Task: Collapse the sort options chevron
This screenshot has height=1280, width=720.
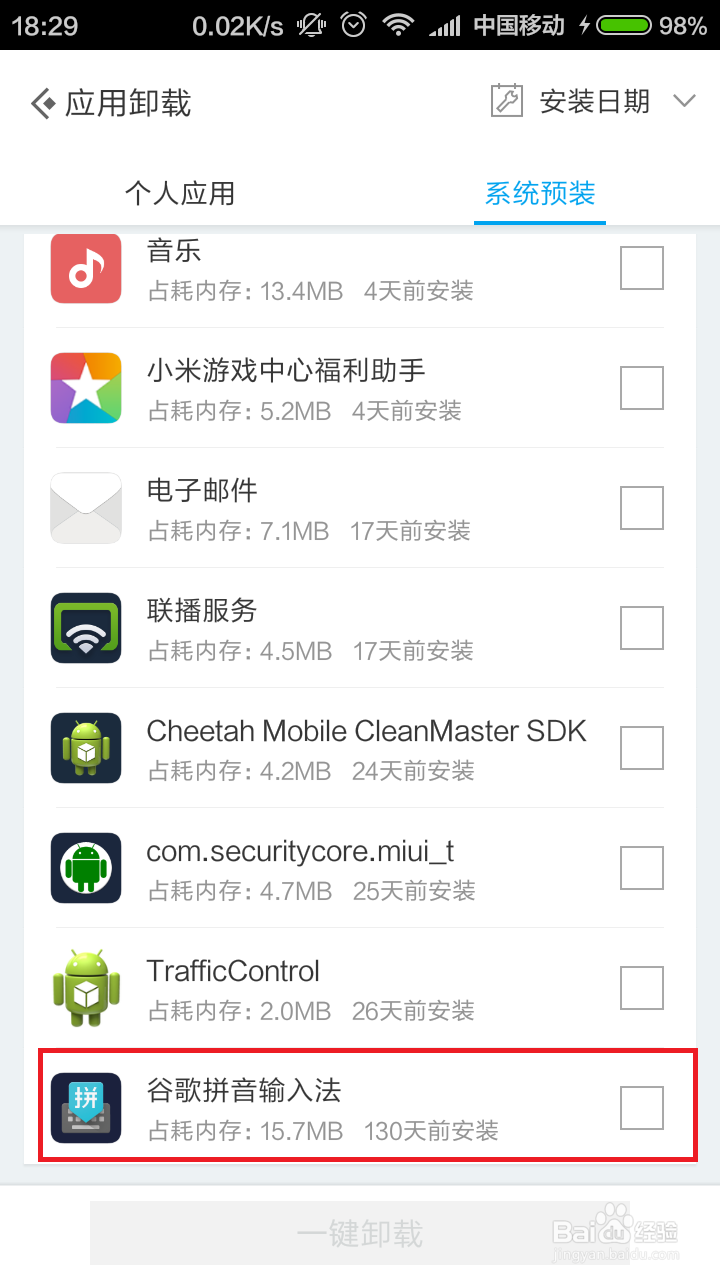Action: tap(684, 101)
